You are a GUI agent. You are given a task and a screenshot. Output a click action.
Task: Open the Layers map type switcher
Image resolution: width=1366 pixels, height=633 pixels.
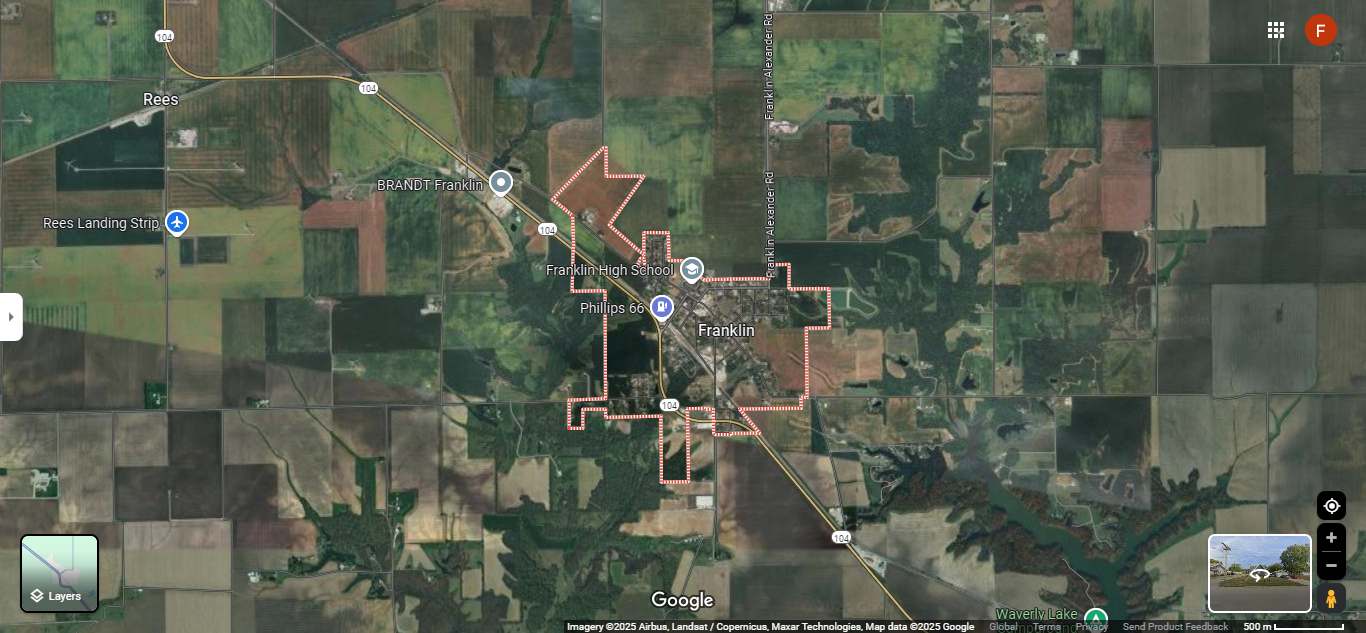60,573
